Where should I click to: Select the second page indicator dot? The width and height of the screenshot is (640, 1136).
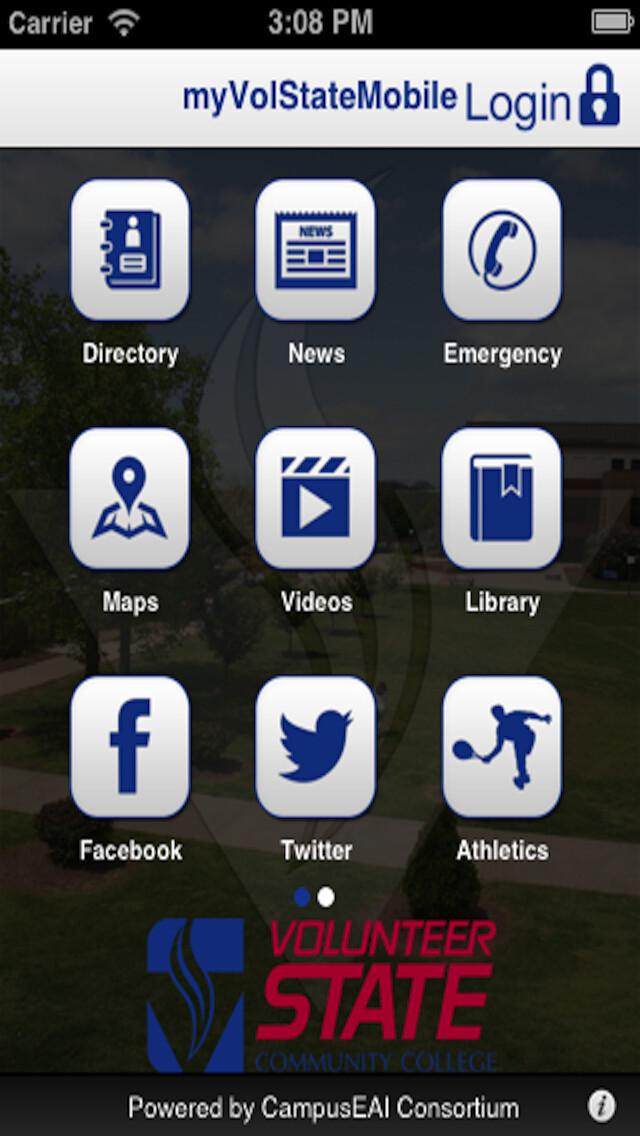point(327,897)
